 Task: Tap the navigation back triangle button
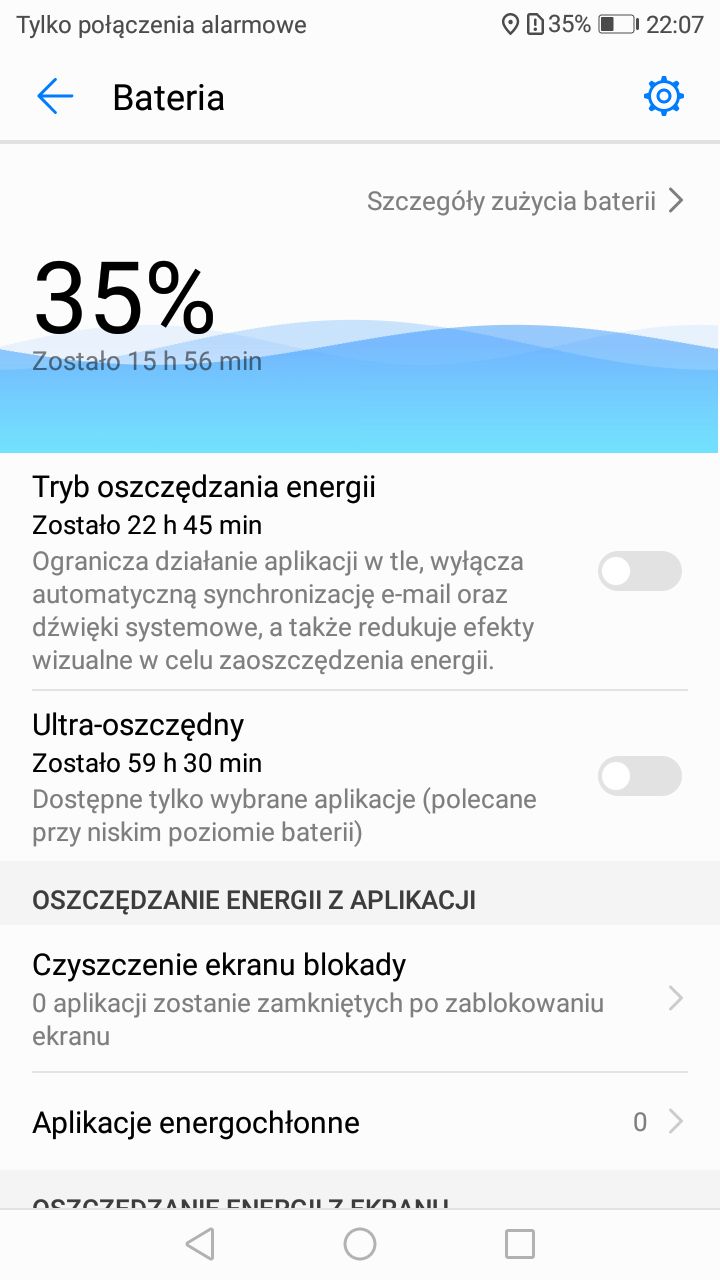point(199,1243)
